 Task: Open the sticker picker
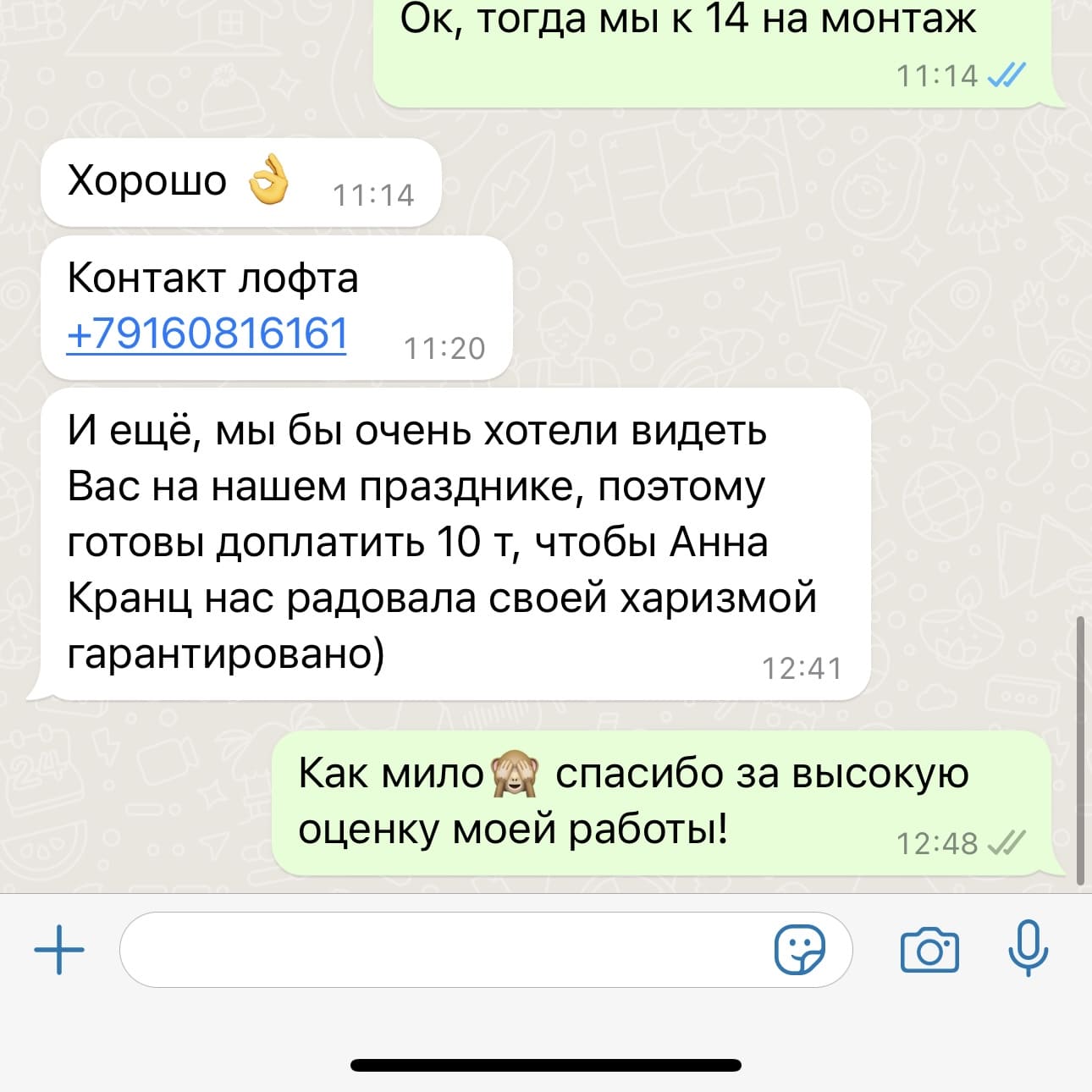pyautogui.click(x=799, y=950)
